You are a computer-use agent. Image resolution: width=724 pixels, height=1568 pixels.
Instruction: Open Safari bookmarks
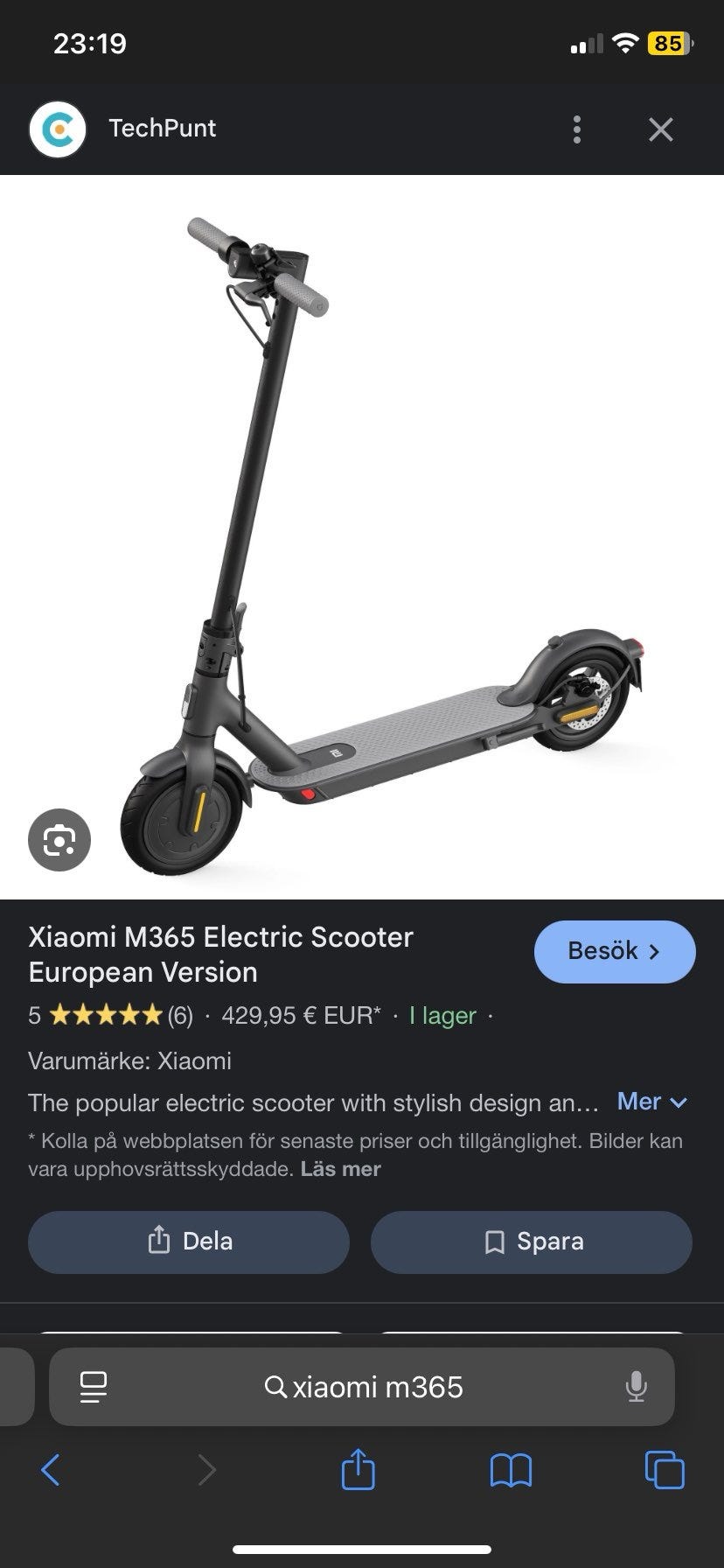click(511, 1471)
